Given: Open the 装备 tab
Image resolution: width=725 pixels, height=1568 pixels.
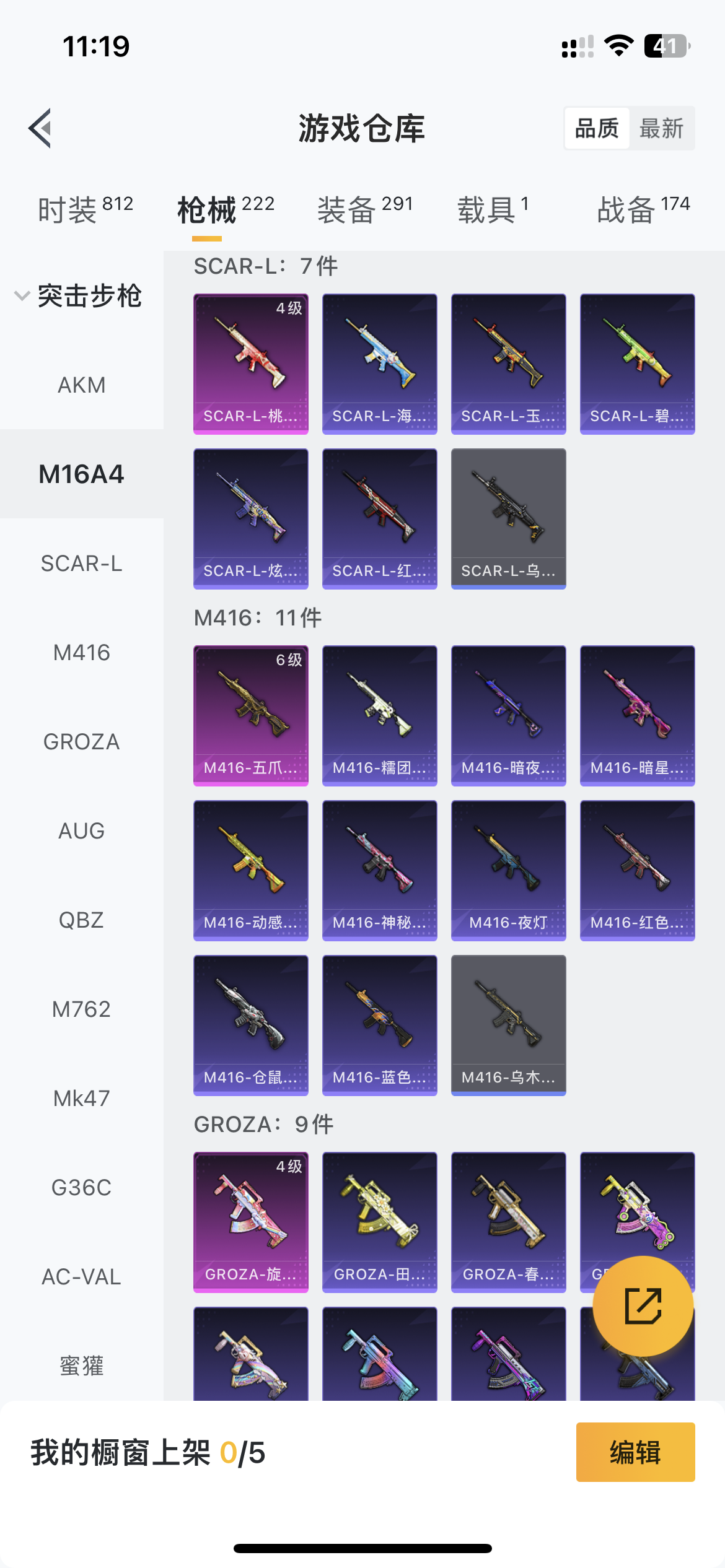Looking at the screenshot, I should pyautogui.click(x=365, y=209).
